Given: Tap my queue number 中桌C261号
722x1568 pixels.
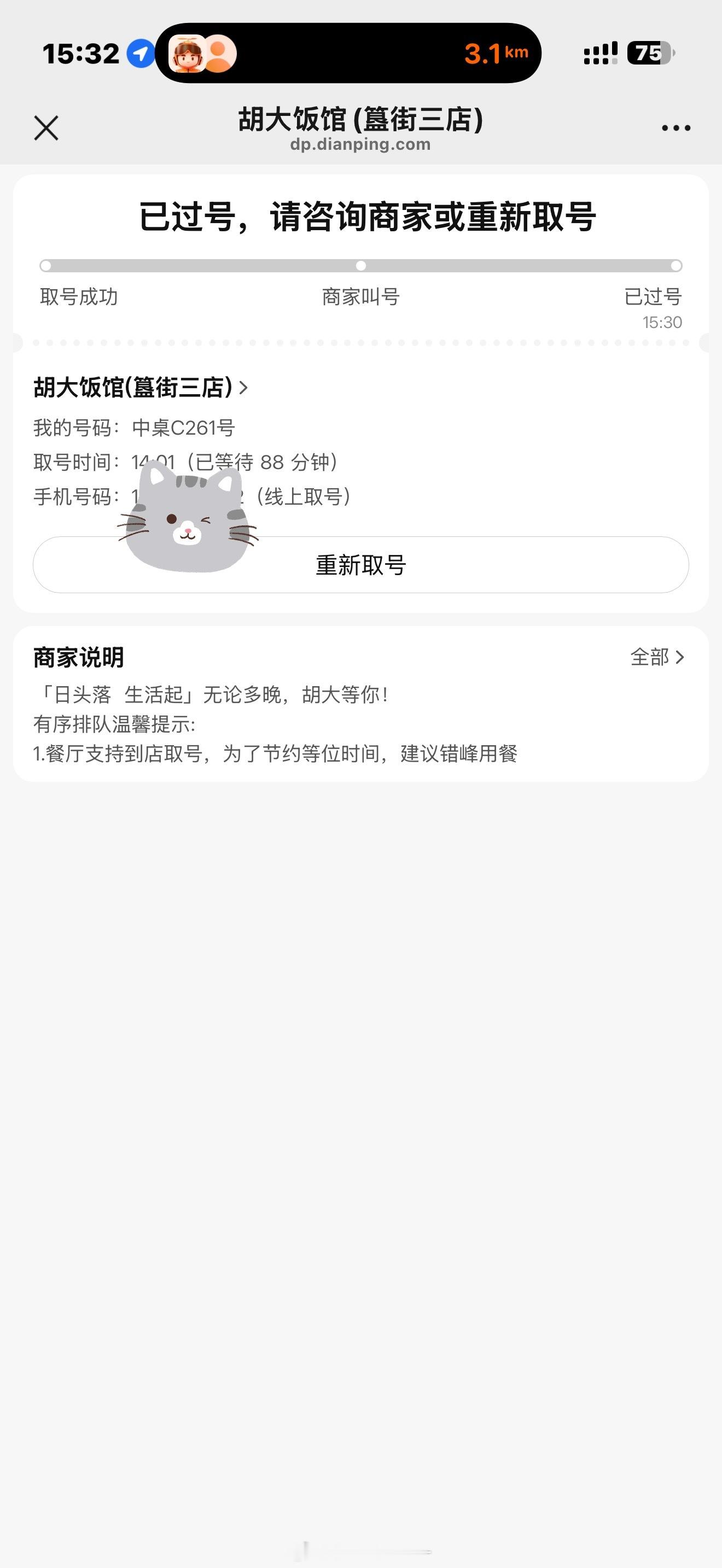Looking at the screenshot, I should tap(184, 428).
